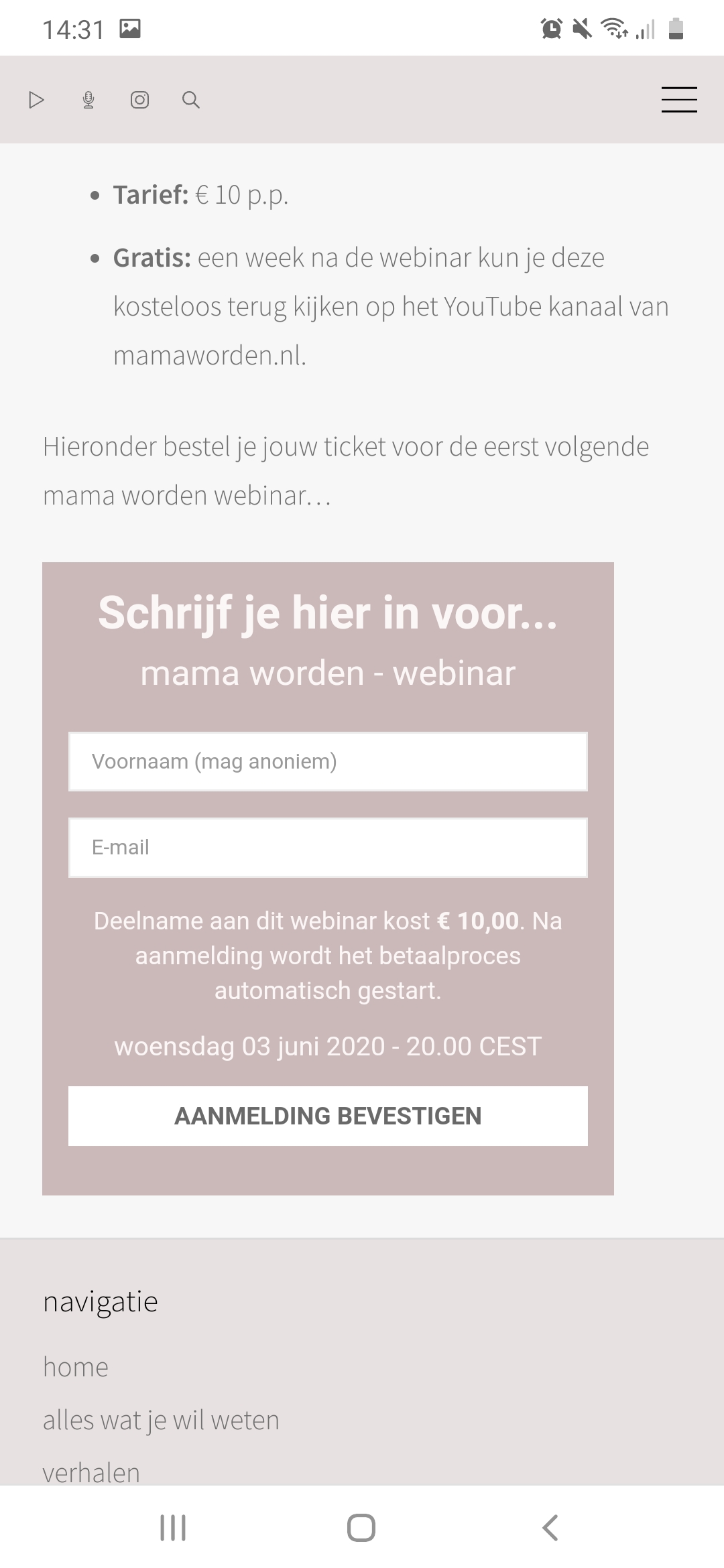Open the verhalen link

(x=91, y=1472)
